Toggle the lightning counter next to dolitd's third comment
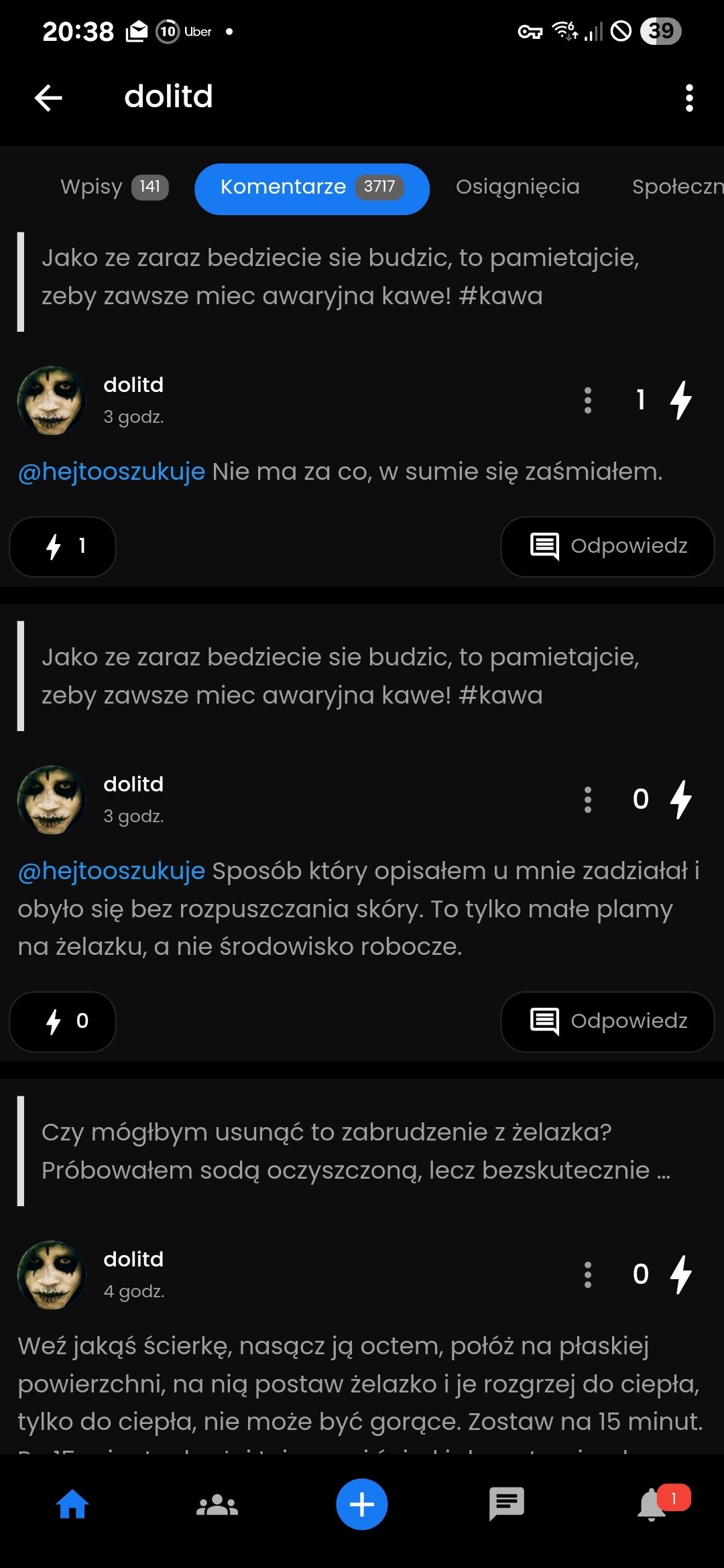This screenshot has height=1568, width=724. (x=682, y=1272)
